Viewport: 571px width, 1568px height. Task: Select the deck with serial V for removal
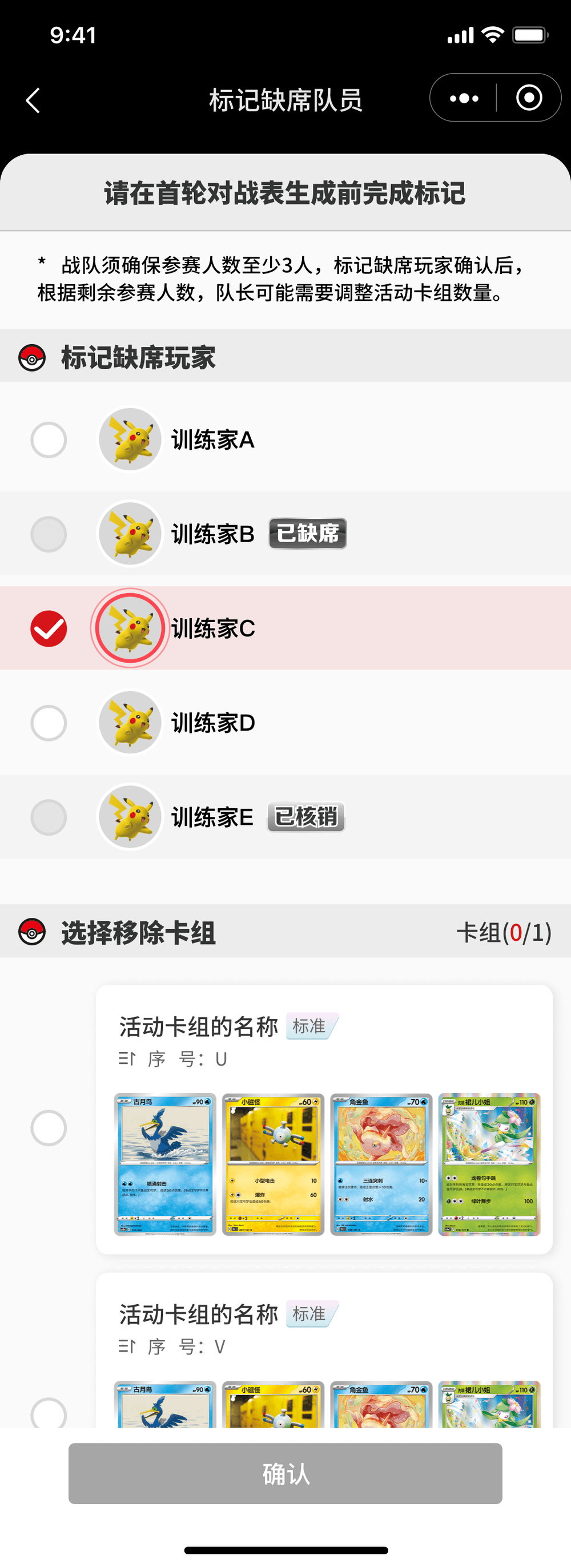49,1413
